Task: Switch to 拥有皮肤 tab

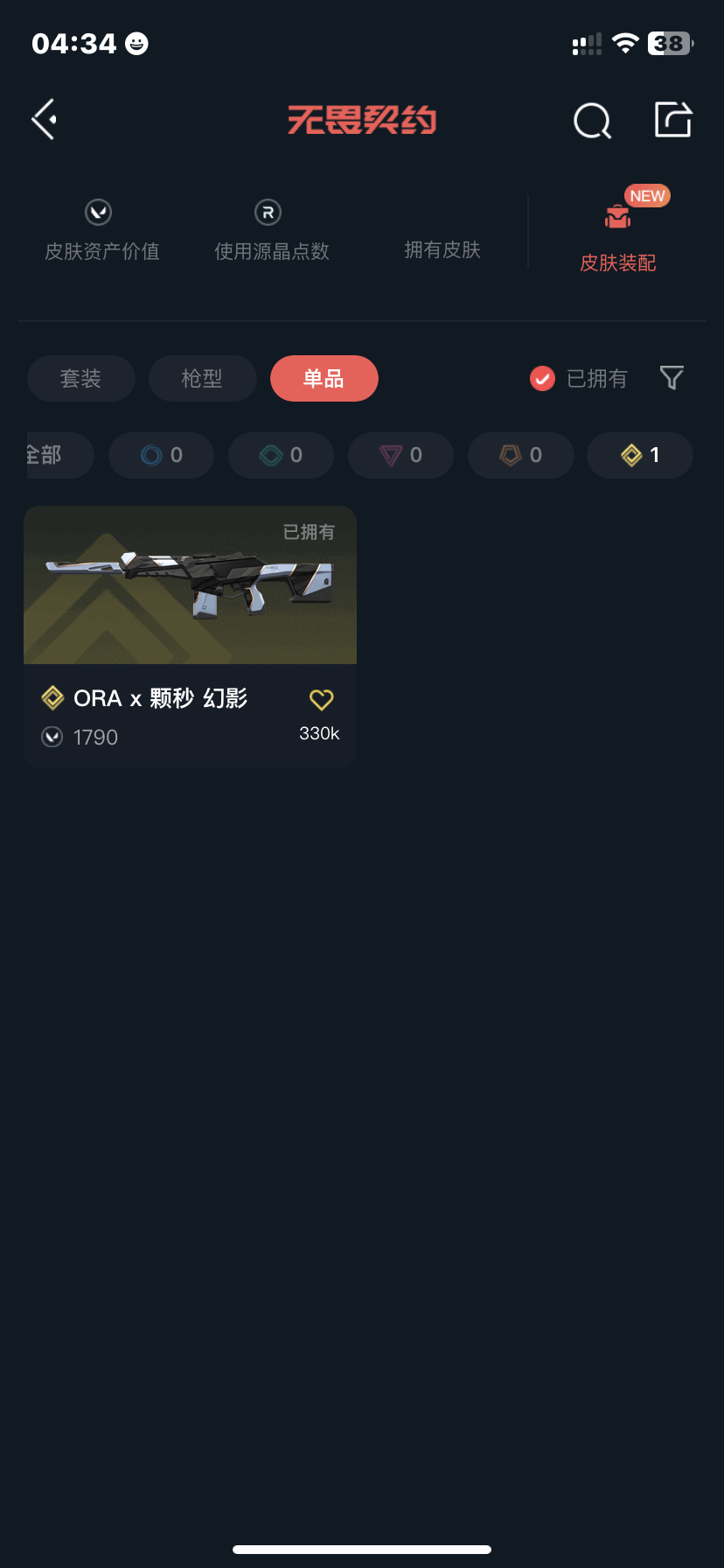Action: tap(442, 249)
